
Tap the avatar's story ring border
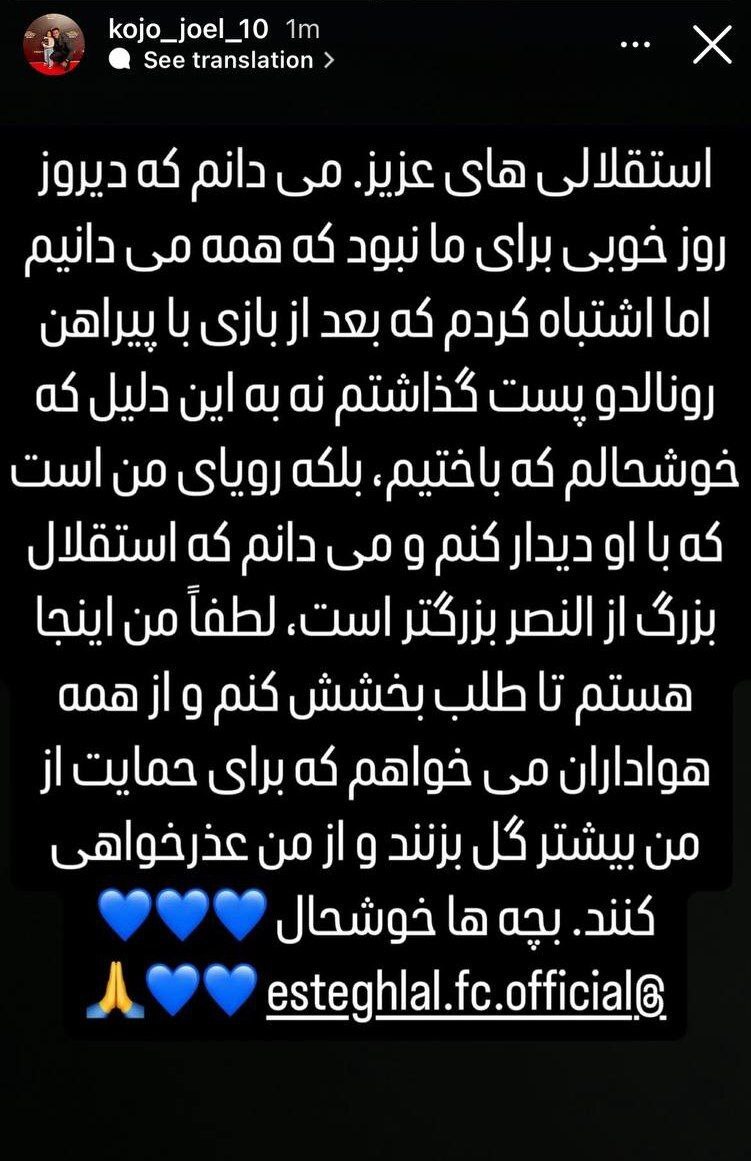(x=53, y=12)
